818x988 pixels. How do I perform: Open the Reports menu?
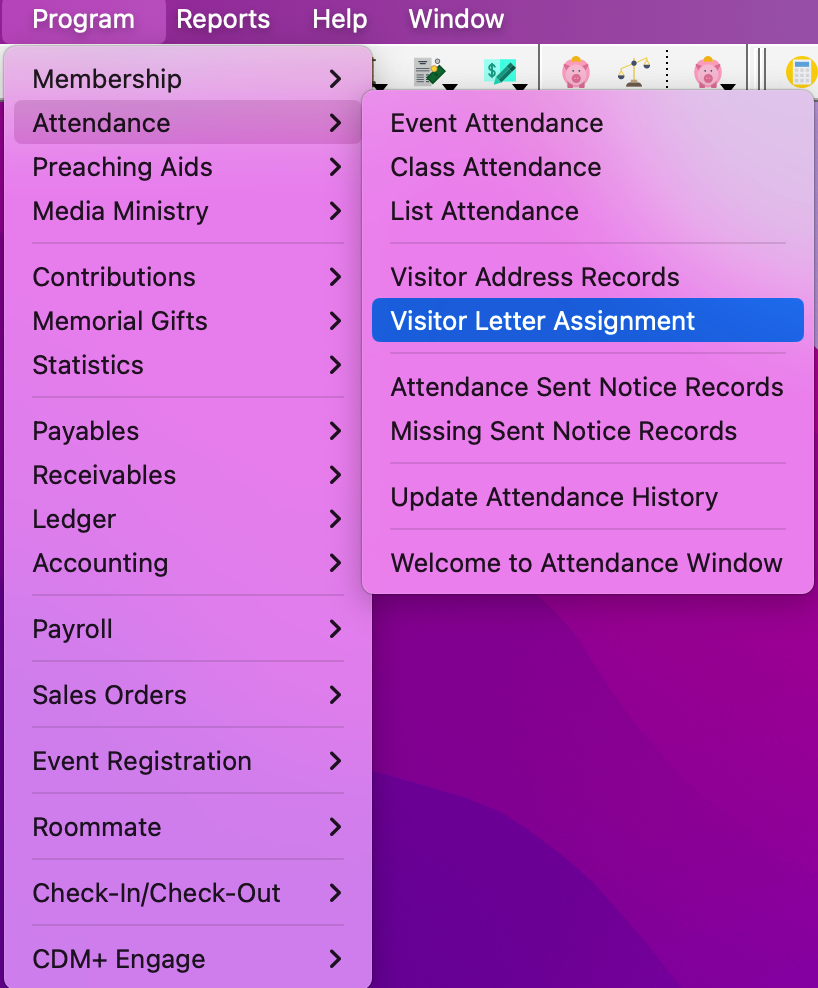pyautogui.click(x=223, y=19)
